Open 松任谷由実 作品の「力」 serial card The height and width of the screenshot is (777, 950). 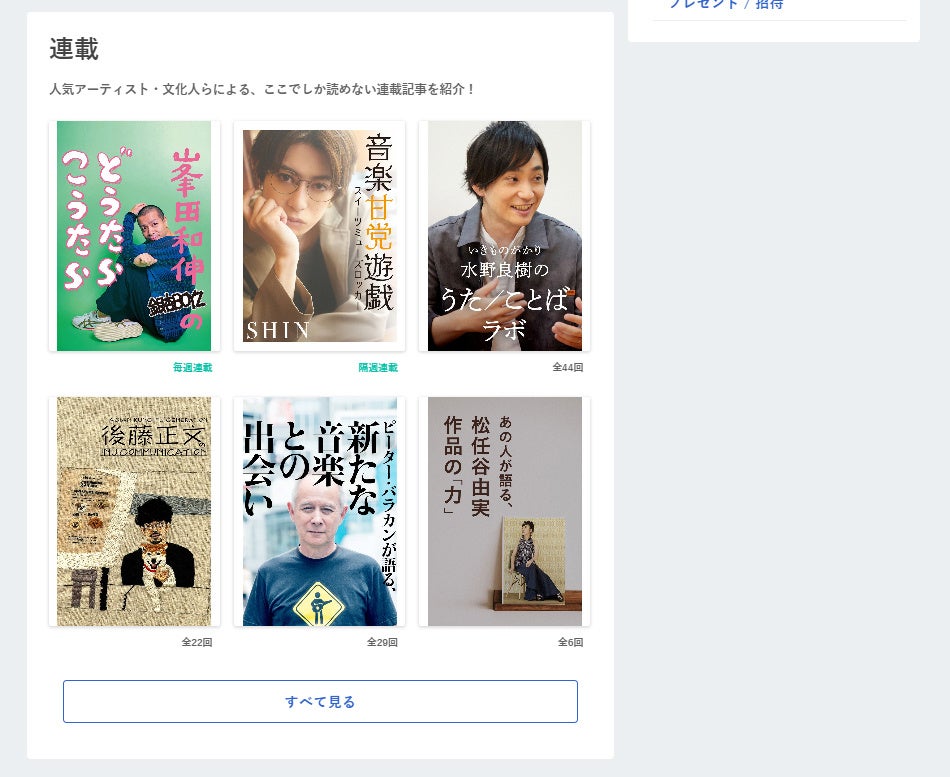[x=504, y=511]
